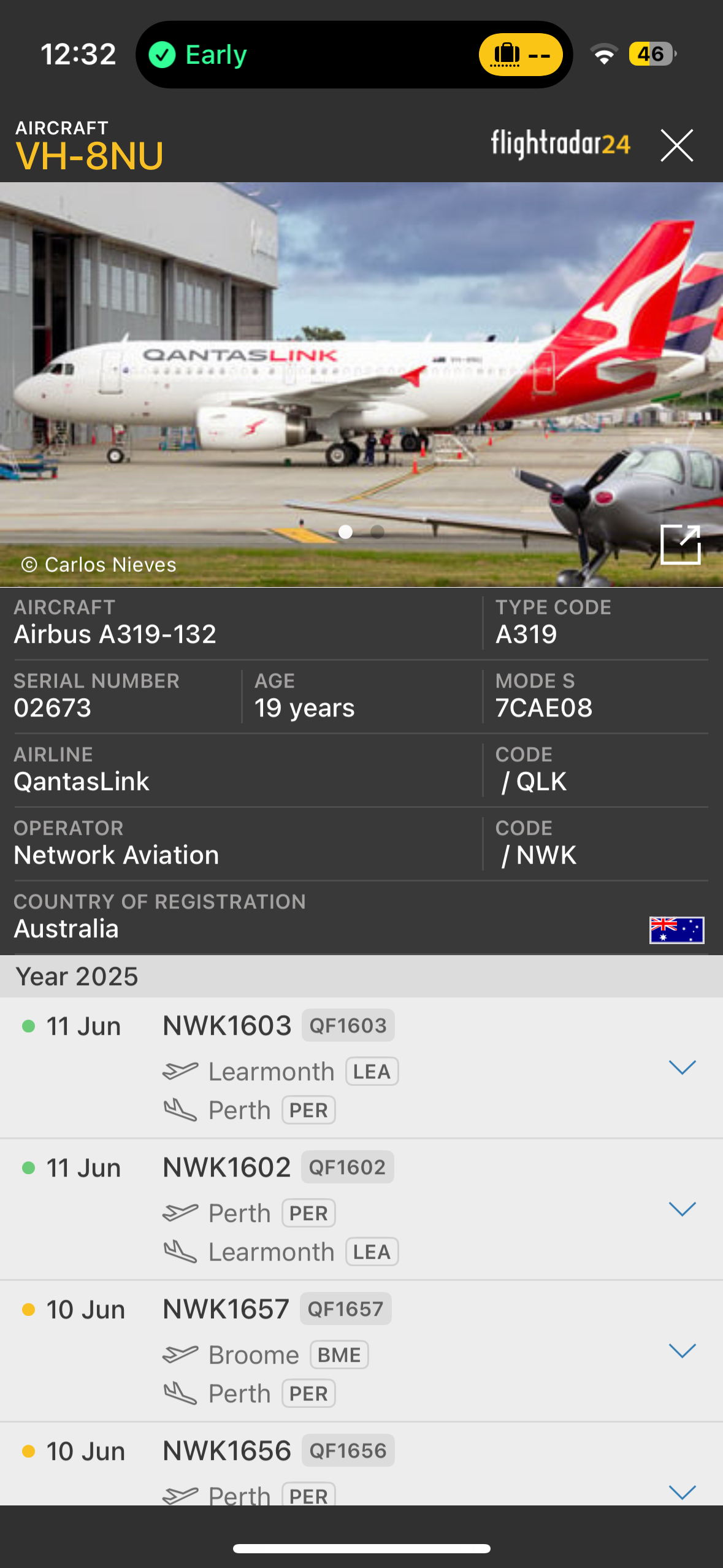Expand flight NWK1602 Perth to Learmonth

(x=682, y=1209)
